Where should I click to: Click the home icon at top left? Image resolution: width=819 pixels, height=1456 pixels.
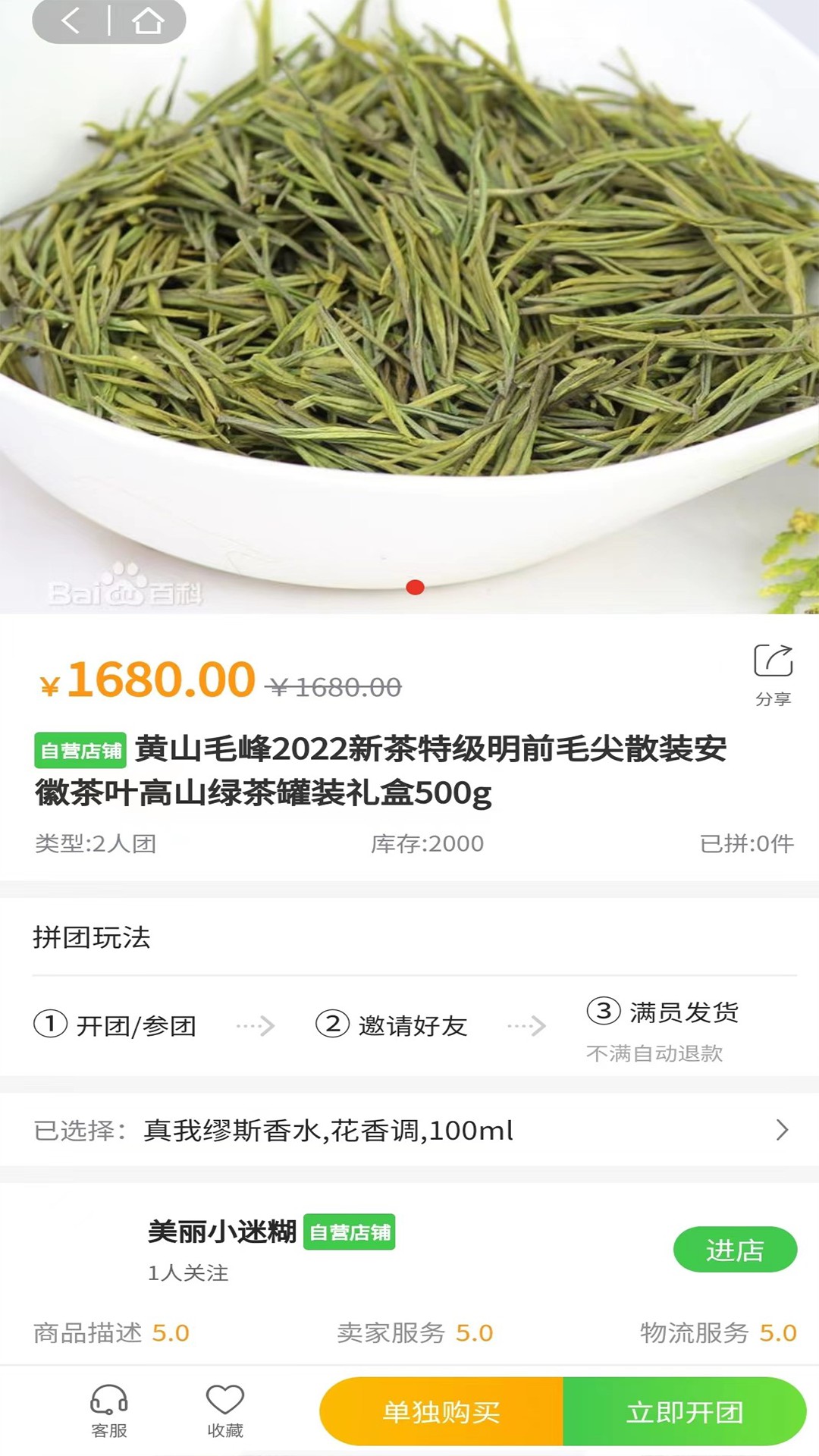pyautogui.click(x=149, y=20)
